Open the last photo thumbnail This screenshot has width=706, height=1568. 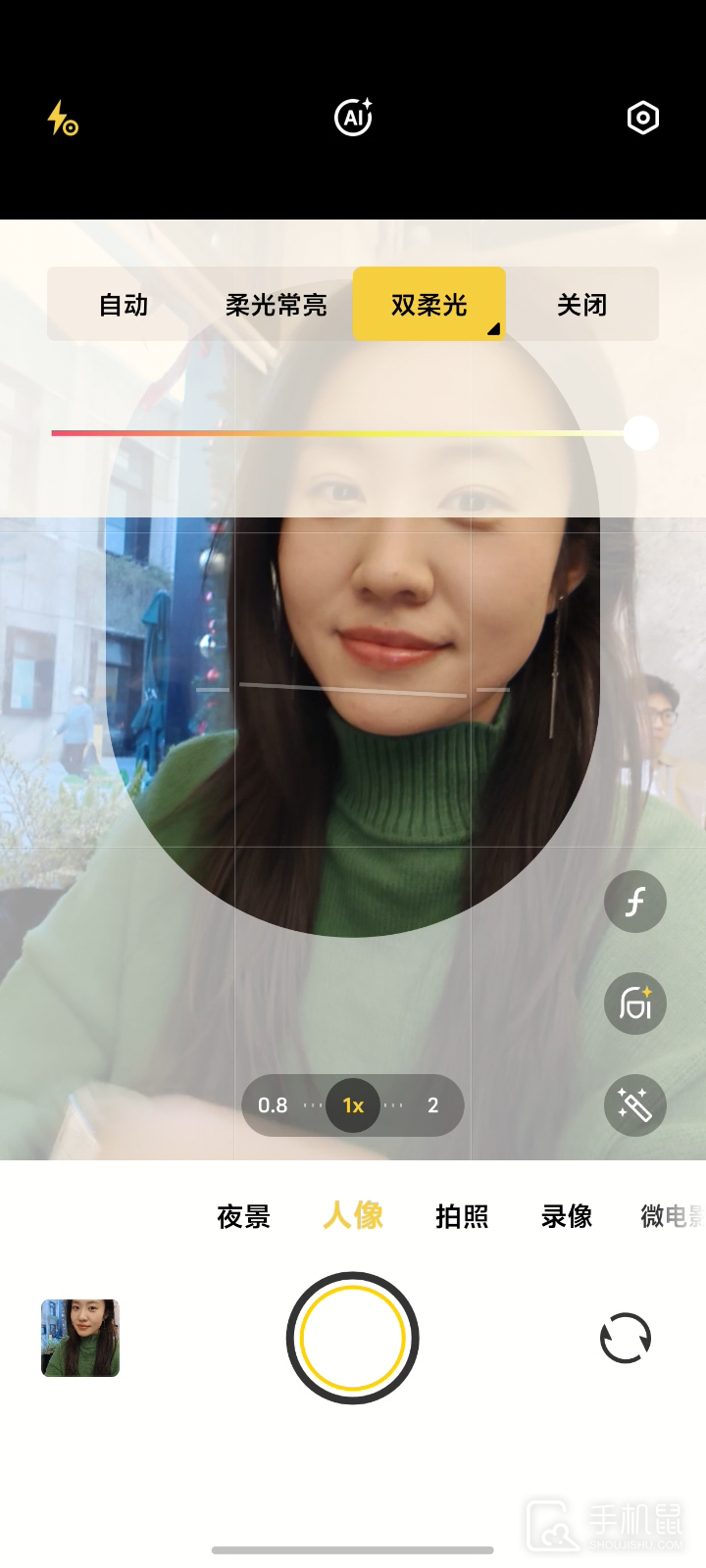click(80, 1338)
